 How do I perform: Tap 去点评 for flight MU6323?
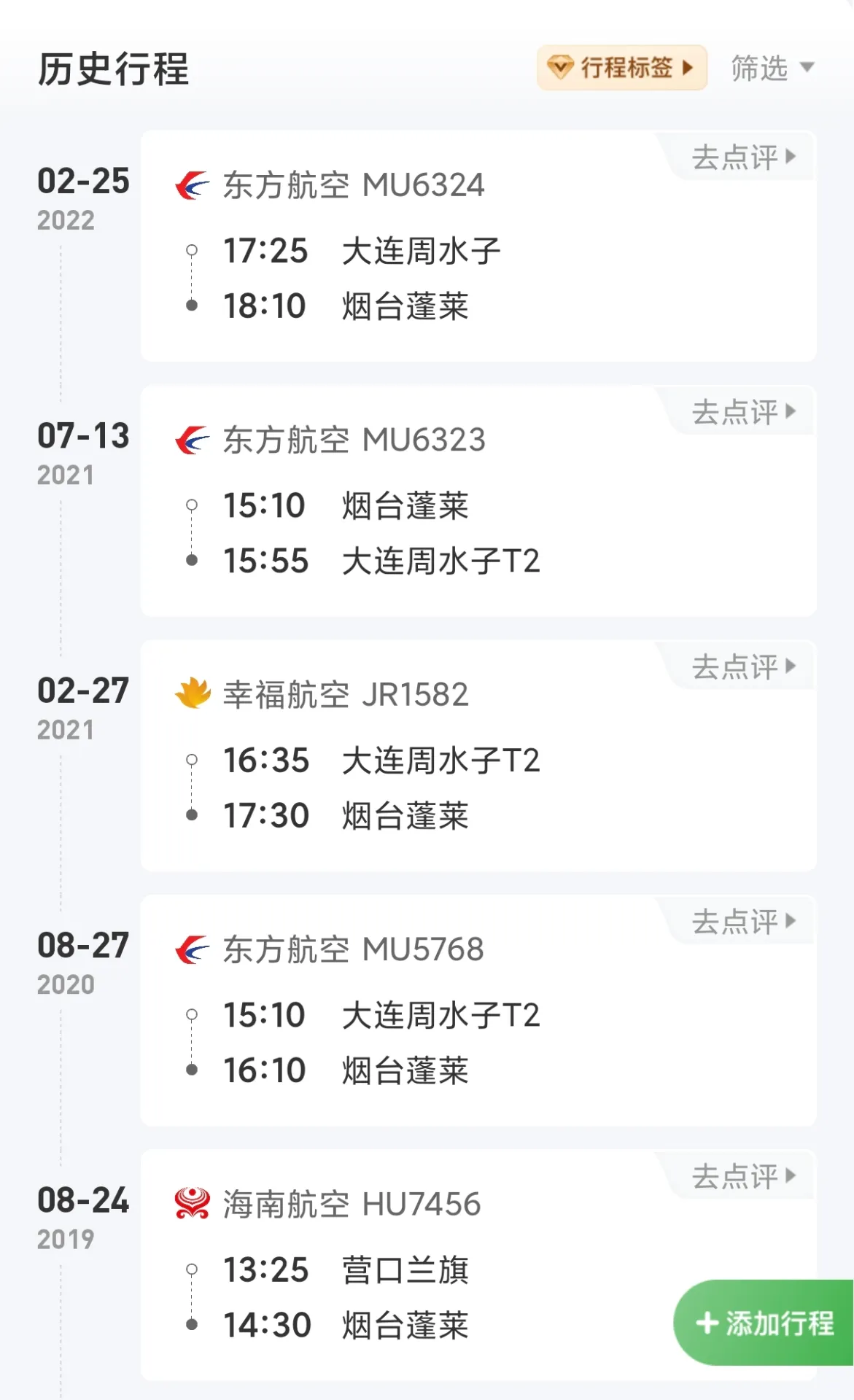click(x=743, y=412)
